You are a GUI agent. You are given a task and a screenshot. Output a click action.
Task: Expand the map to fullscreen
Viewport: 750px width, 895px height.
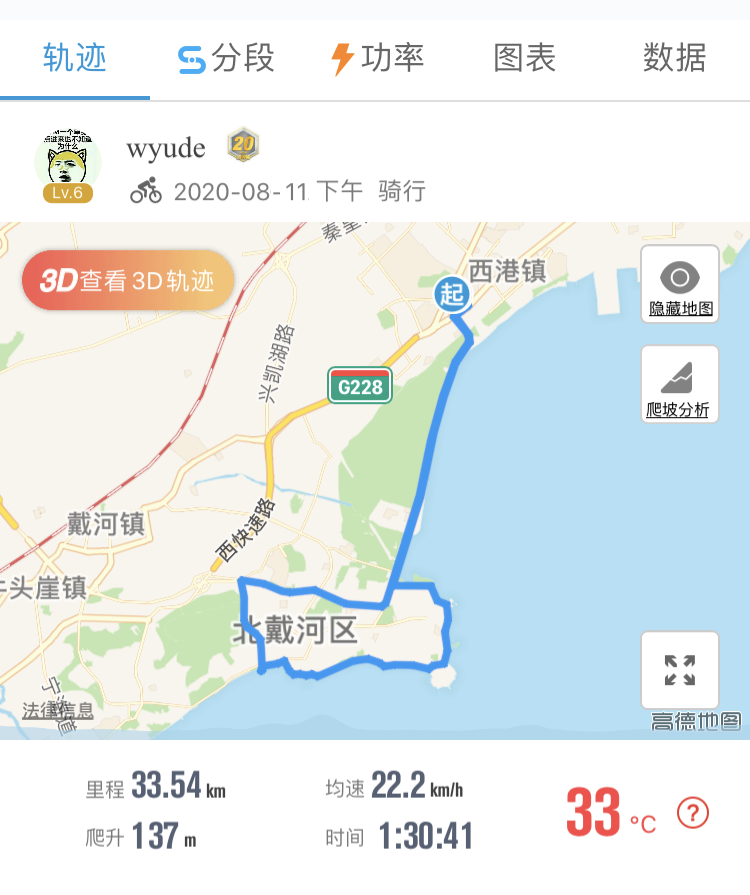point(680,670)
